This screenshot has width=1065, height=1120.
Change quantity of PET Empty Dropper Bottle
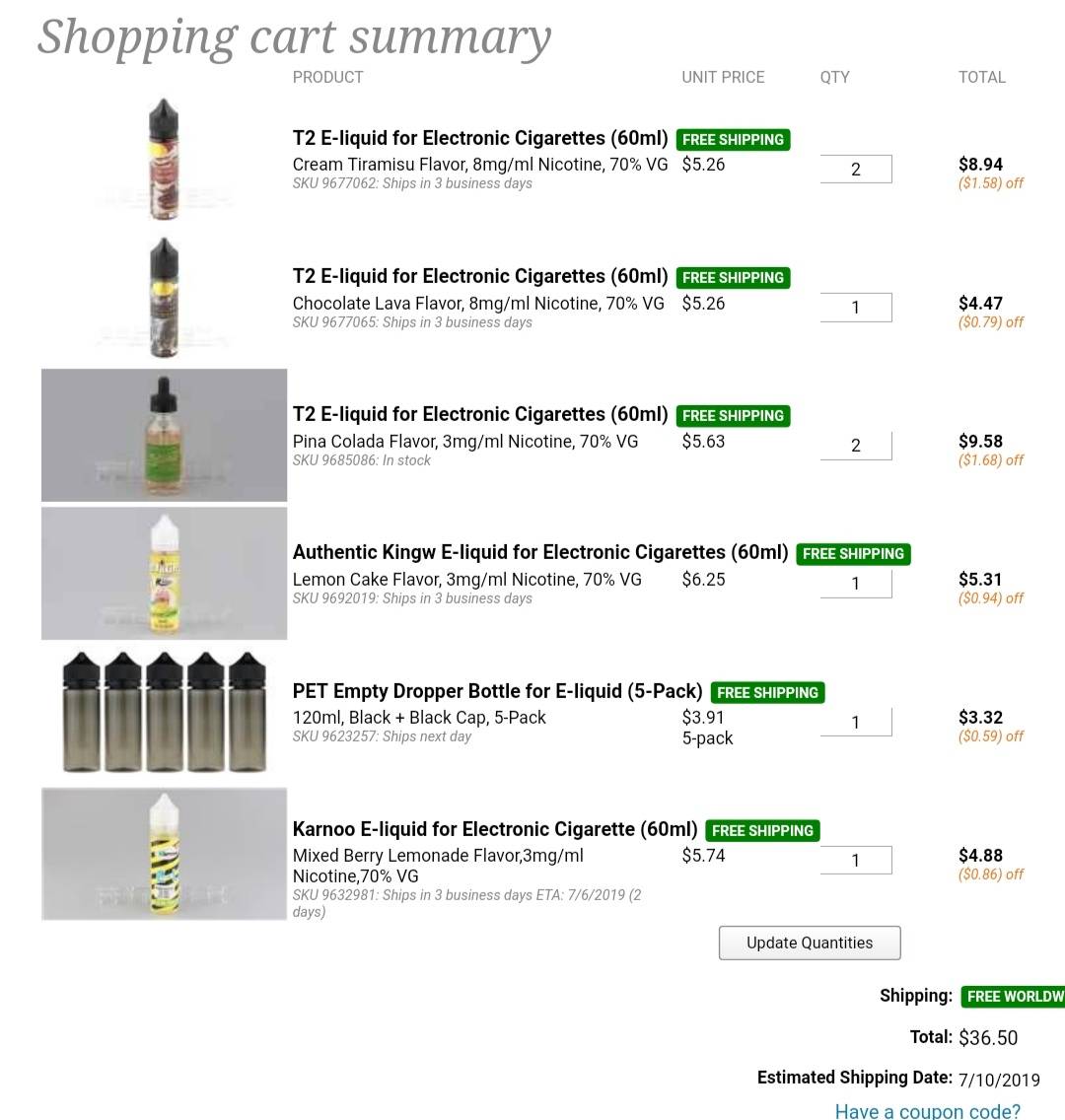856,723
